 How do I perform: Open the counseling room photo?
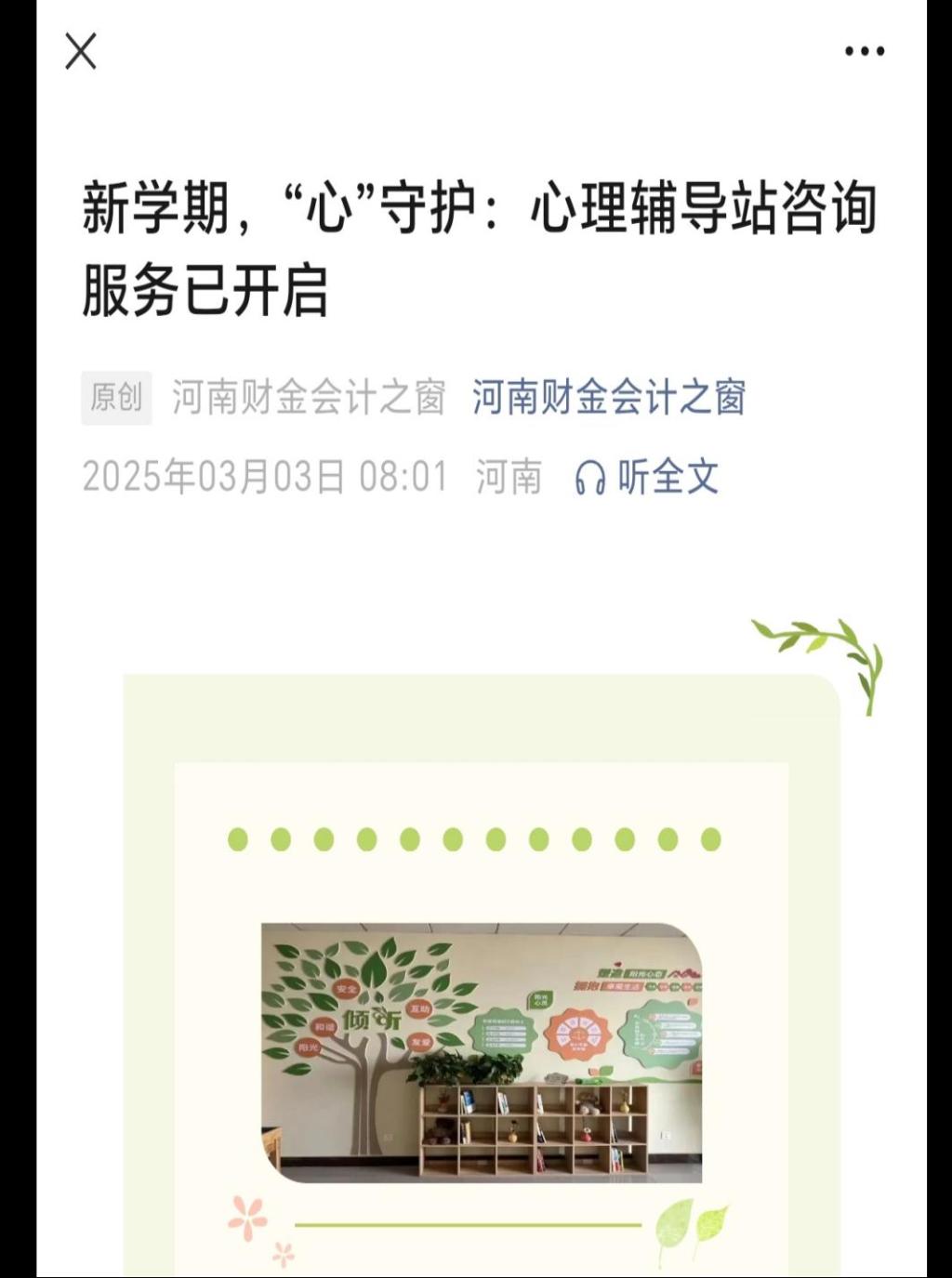click(x=481, y=1052)
